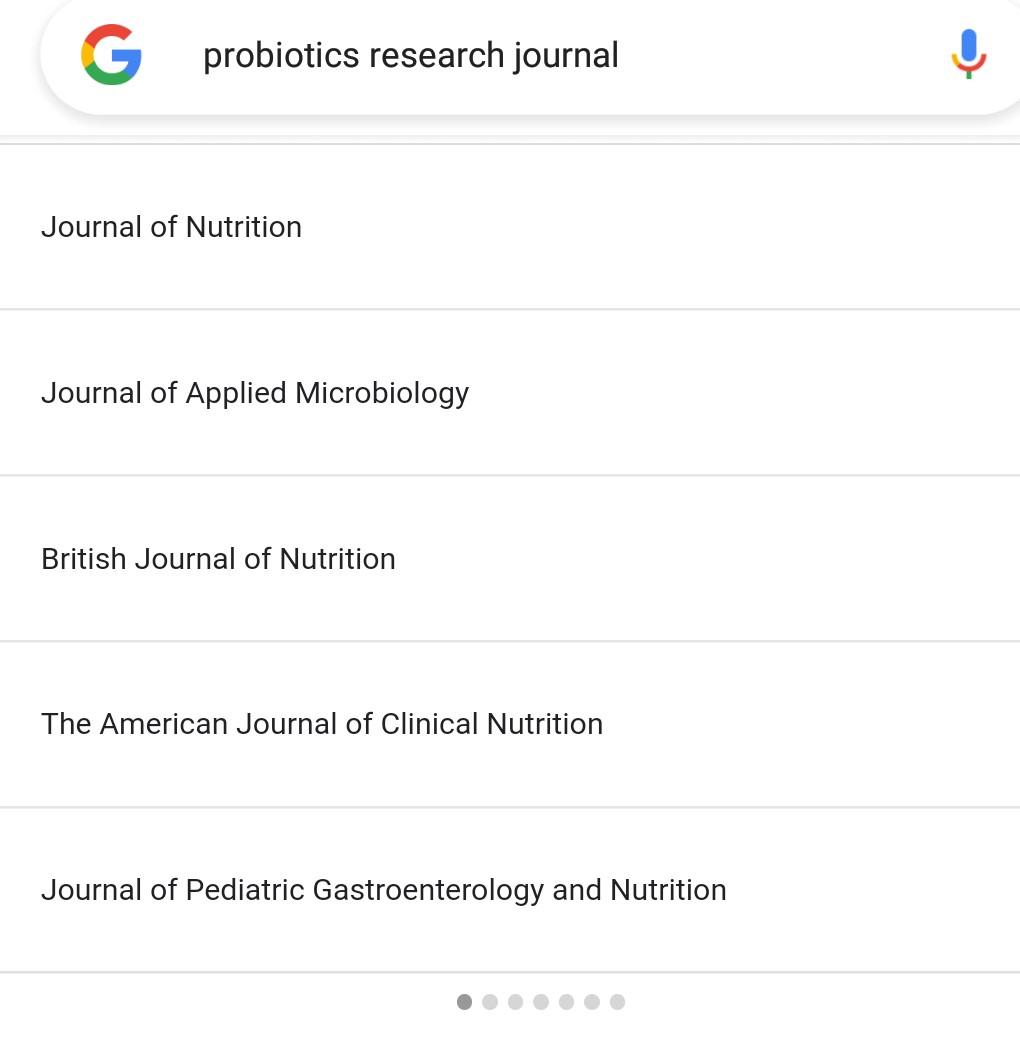Viewport: 1020px width, 1054px height.
Task: Open Journal of Pediatric Gastroenterology and Nutrition
Action: tap(383, 890)
